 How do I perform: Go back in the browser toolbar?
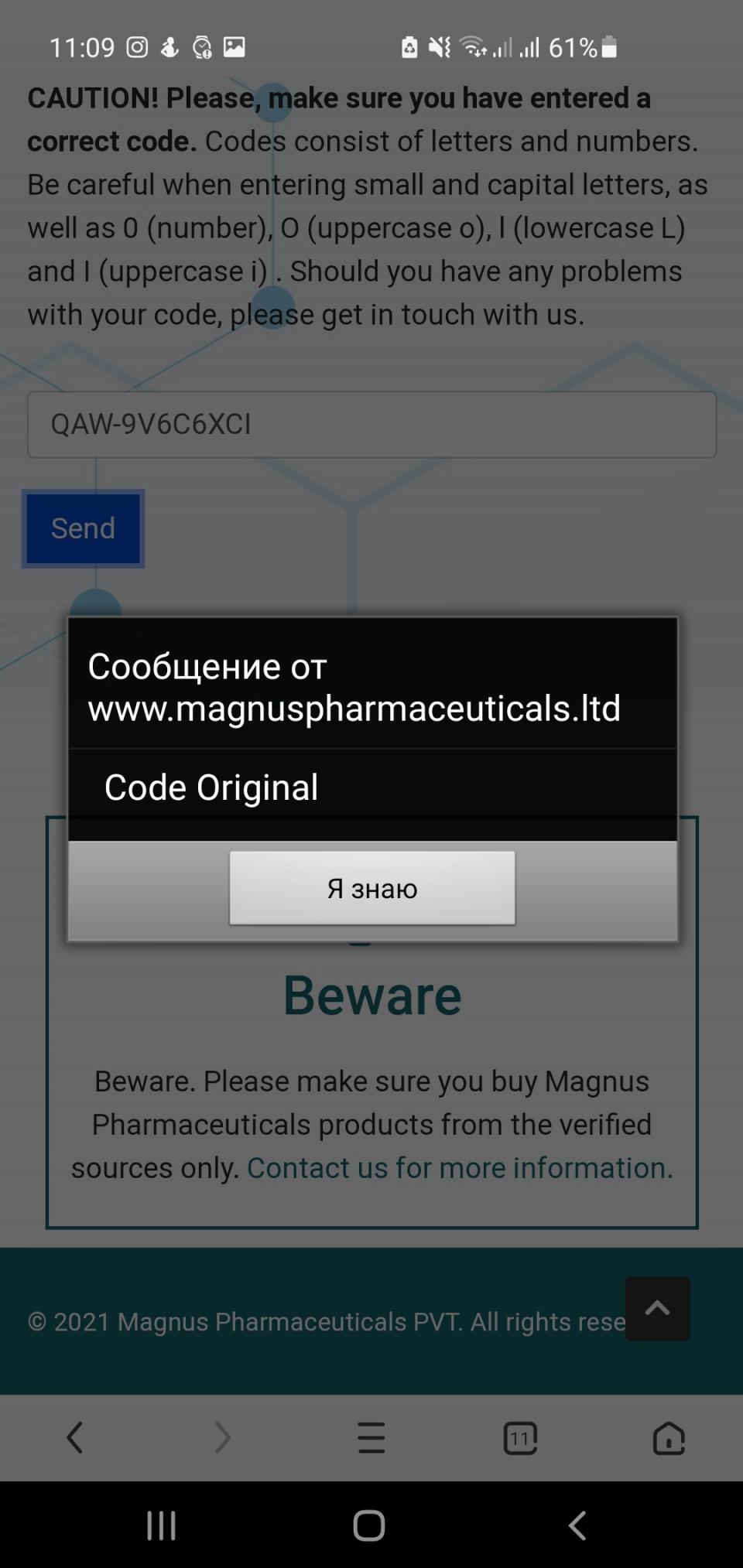pos(75,1438)
